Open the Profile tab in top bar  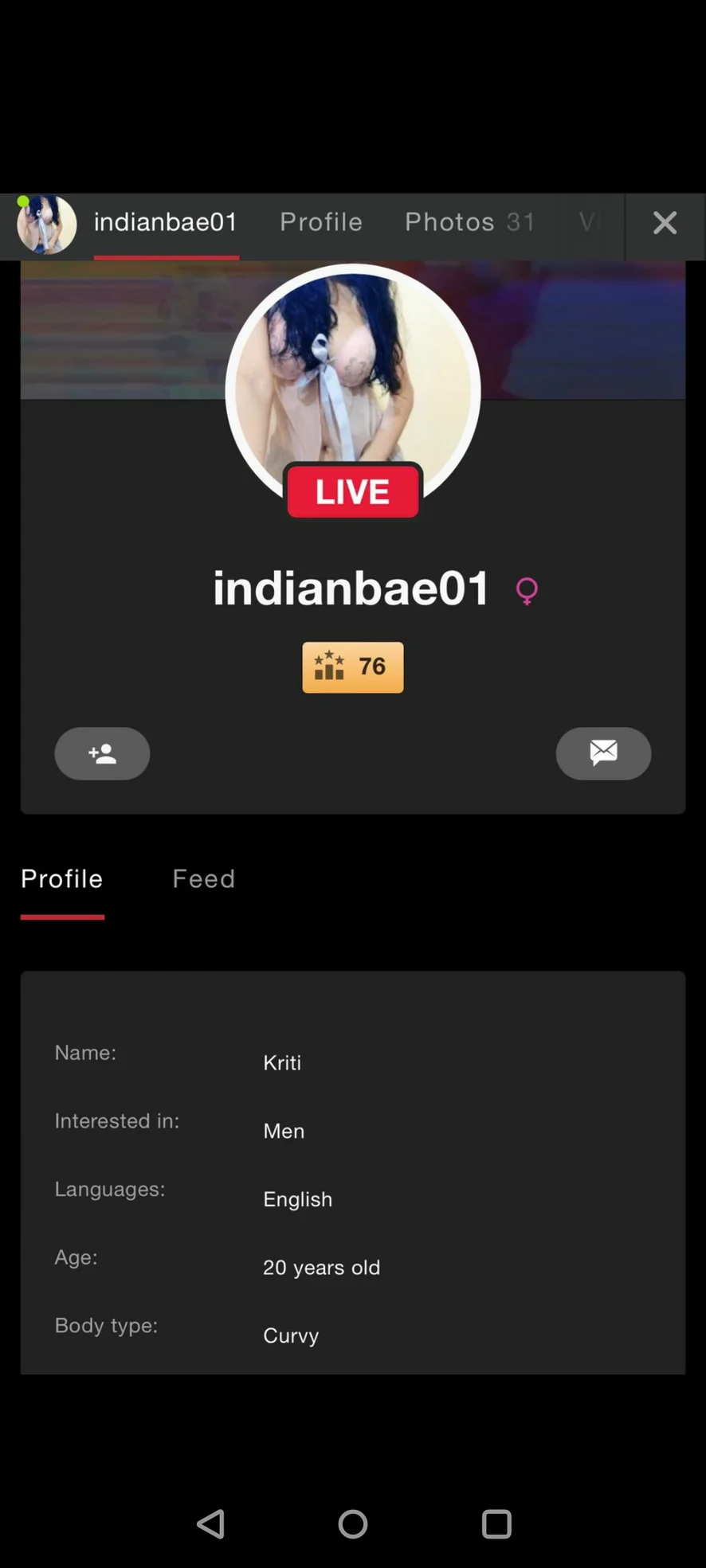point(321,222)
